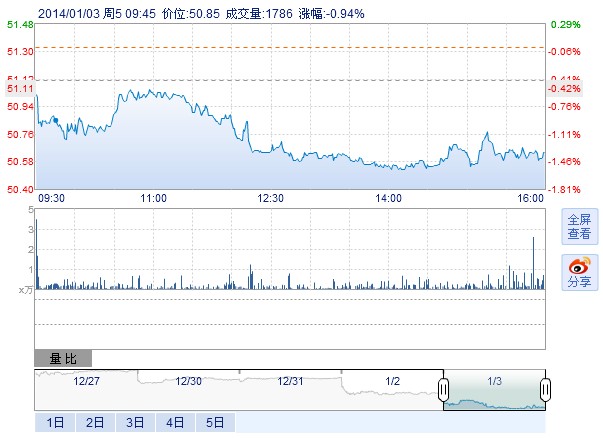Select the 3日 time range
Image resolution: width=603 pixels, height=438 pixels.
135,423
